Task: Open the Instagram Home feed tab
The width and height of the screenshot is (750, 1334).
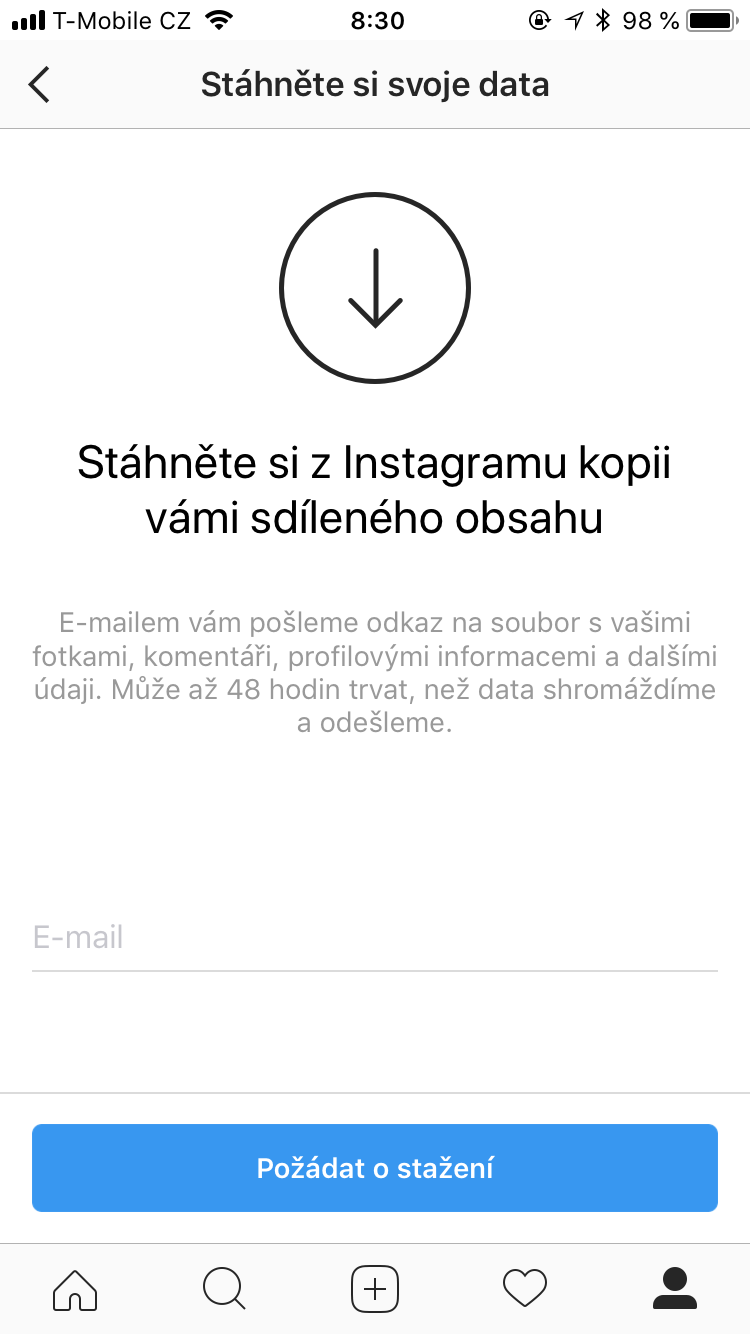Action: [x=75, y=1289]
